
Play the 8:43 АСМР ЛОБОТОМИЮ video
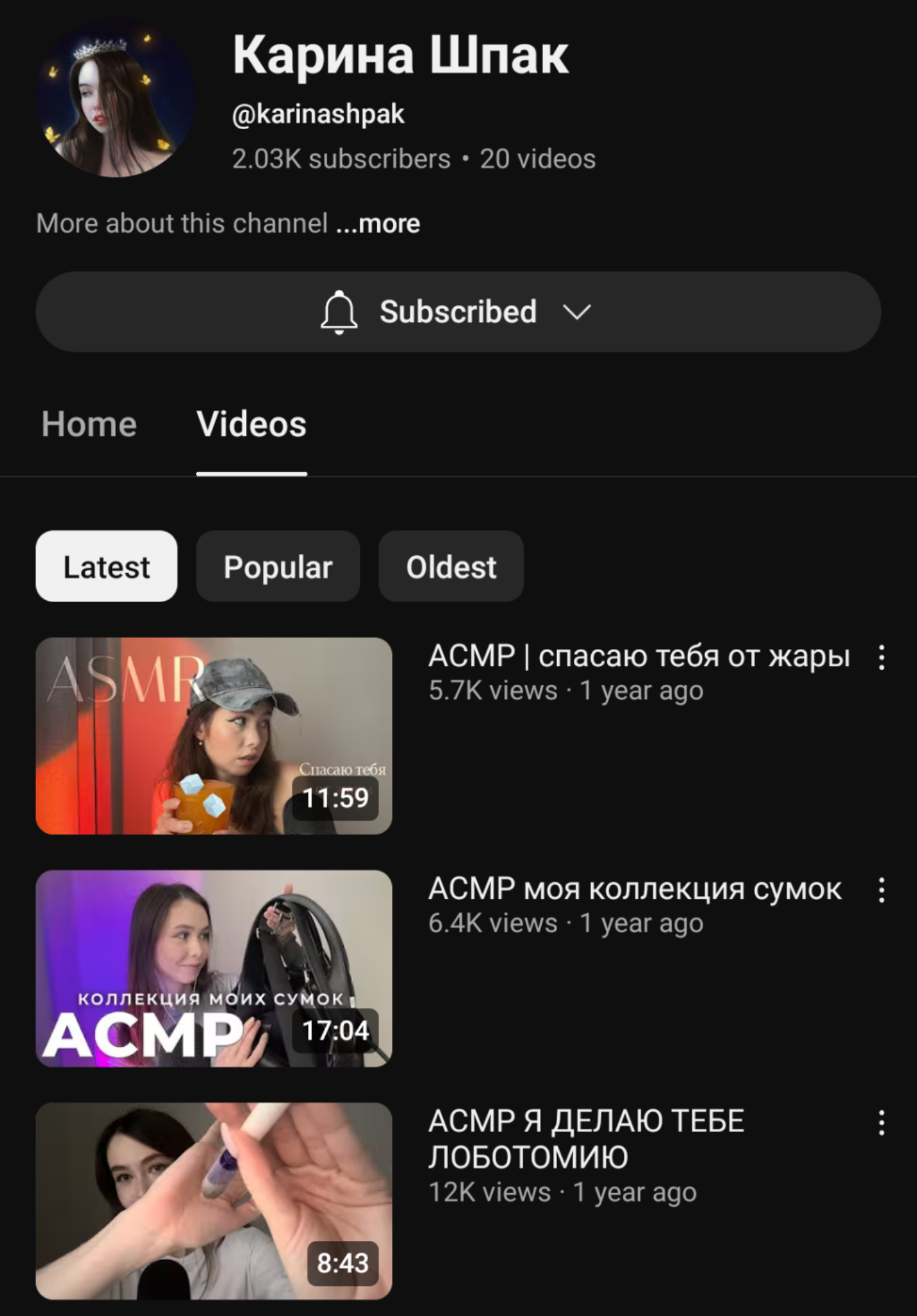click(x=214, y=1201)
